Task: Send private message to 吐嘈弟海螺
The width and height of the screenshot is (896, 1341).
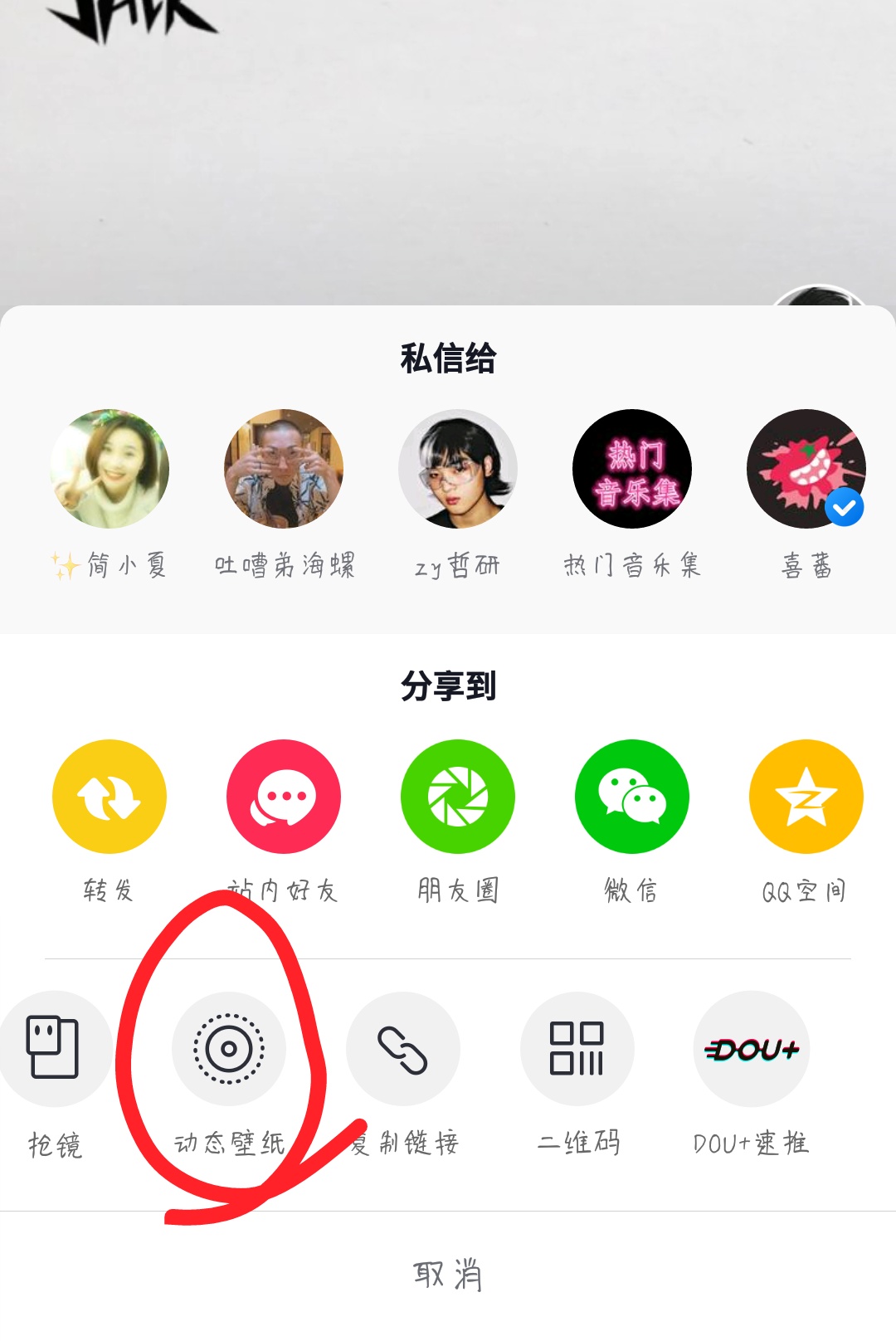Action: click(284, 469)
